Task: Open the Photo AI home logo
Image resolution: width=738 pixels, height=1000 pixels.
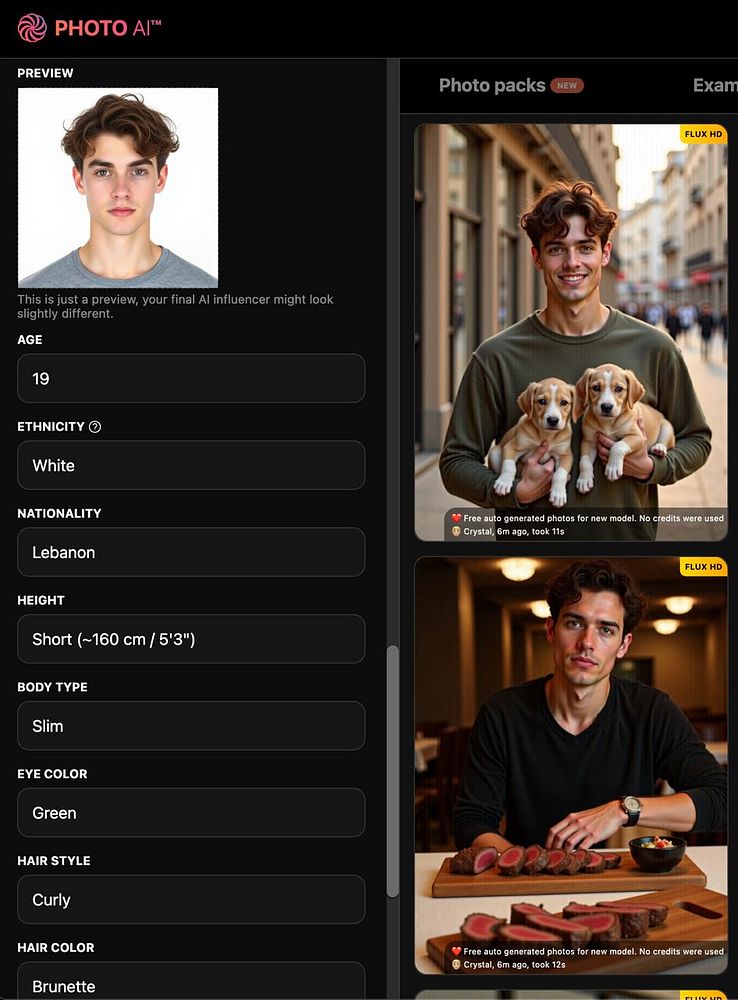Action: 89,28
